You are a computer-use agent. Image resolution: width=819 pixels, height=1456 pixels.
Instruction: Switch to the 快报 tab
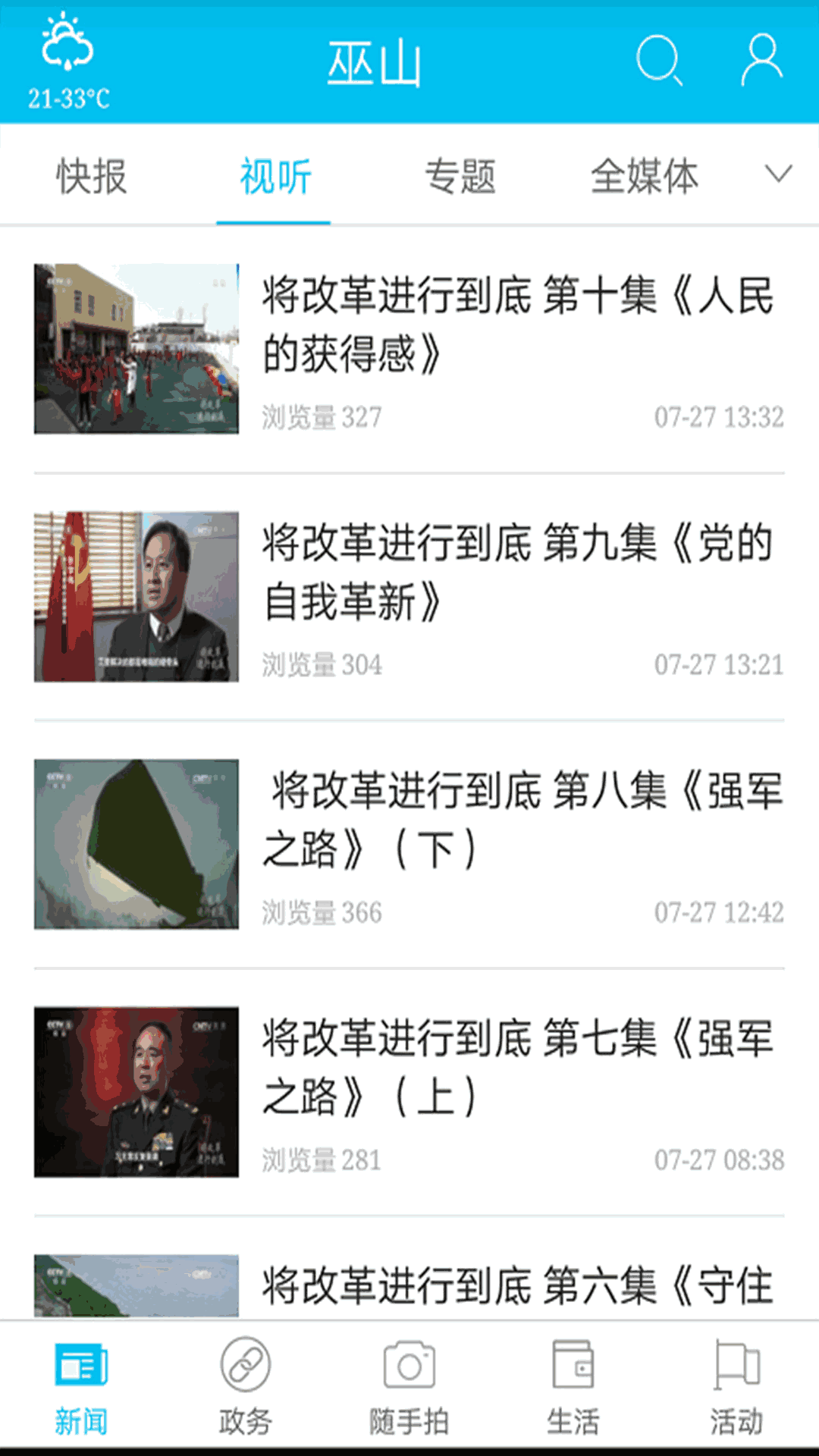click(x=92, y=177)
